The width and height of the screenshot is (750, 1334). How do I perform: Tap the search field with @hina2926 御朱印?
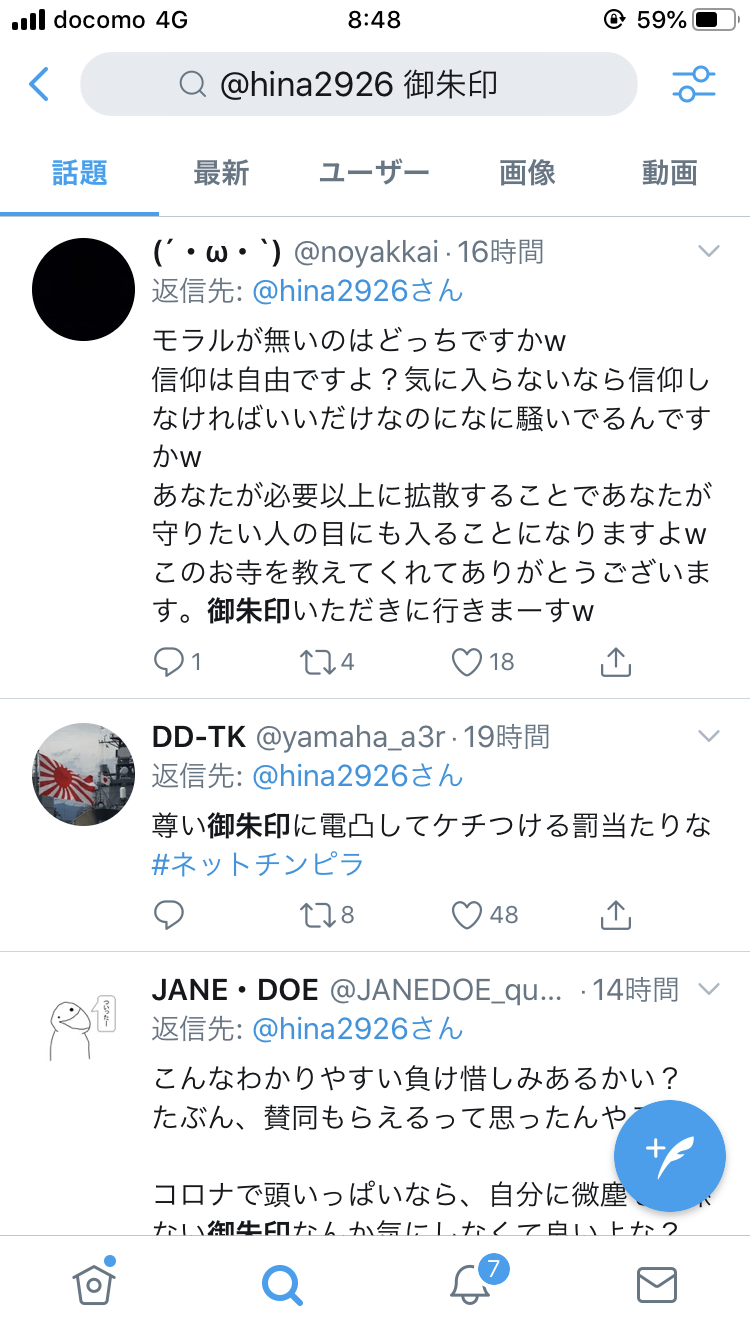pyautogui.click(x=358, y=85)
